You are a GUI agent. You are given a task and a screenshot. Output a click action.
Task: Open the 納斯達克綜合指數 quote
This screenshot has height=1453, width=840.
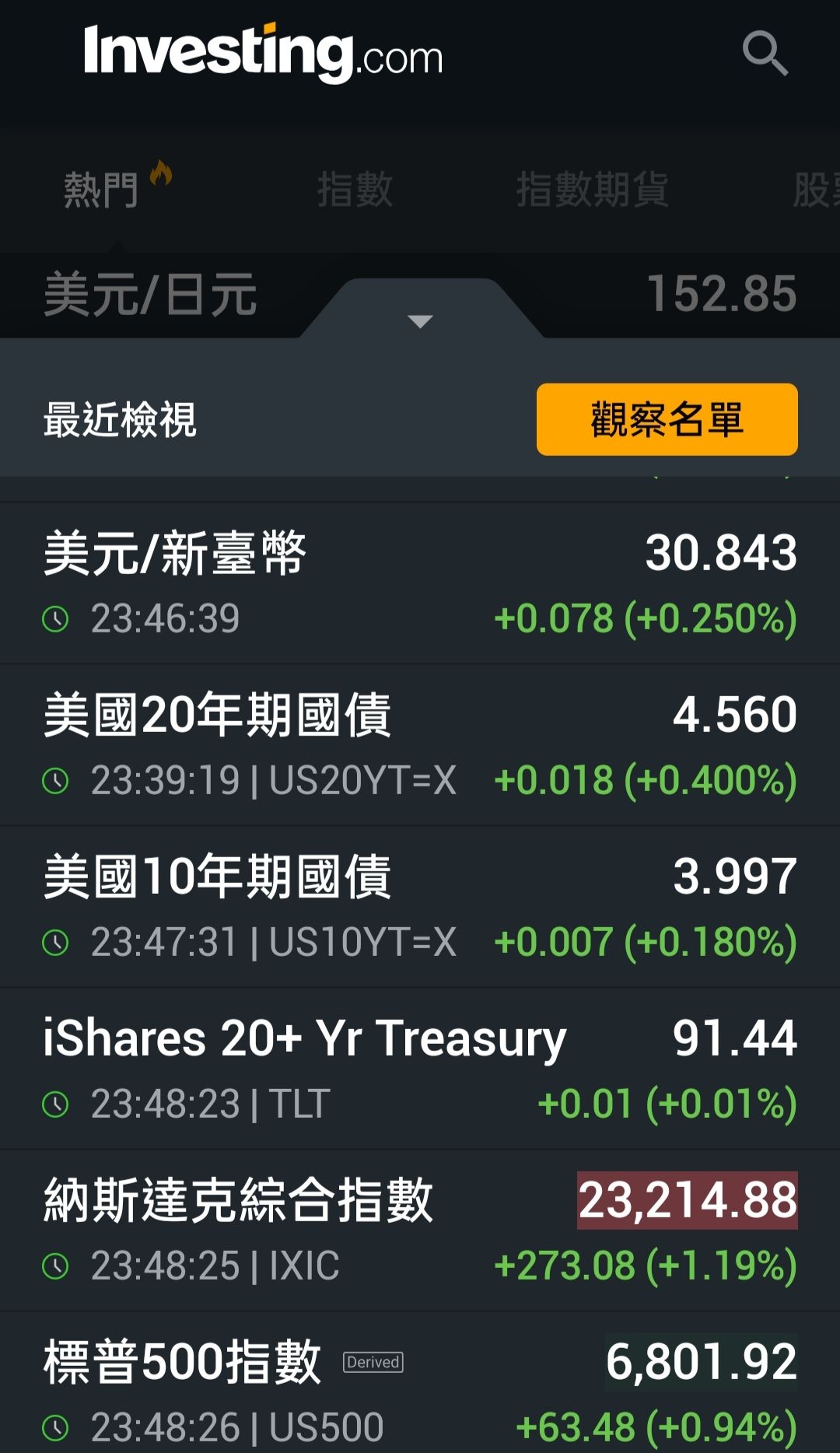[x=420, y=1231]
